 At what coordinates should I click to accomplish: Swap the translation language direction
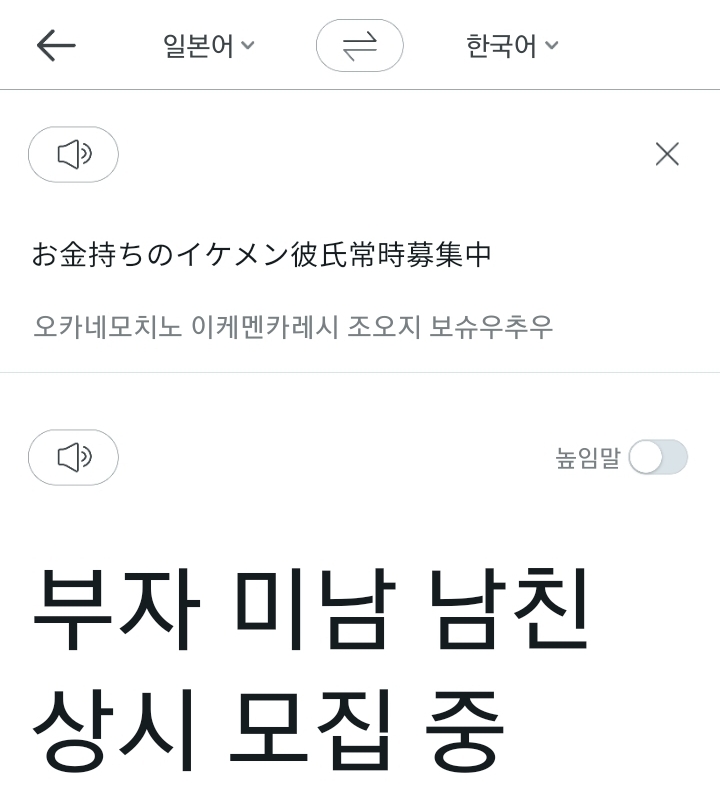click(x=359, y=45)
